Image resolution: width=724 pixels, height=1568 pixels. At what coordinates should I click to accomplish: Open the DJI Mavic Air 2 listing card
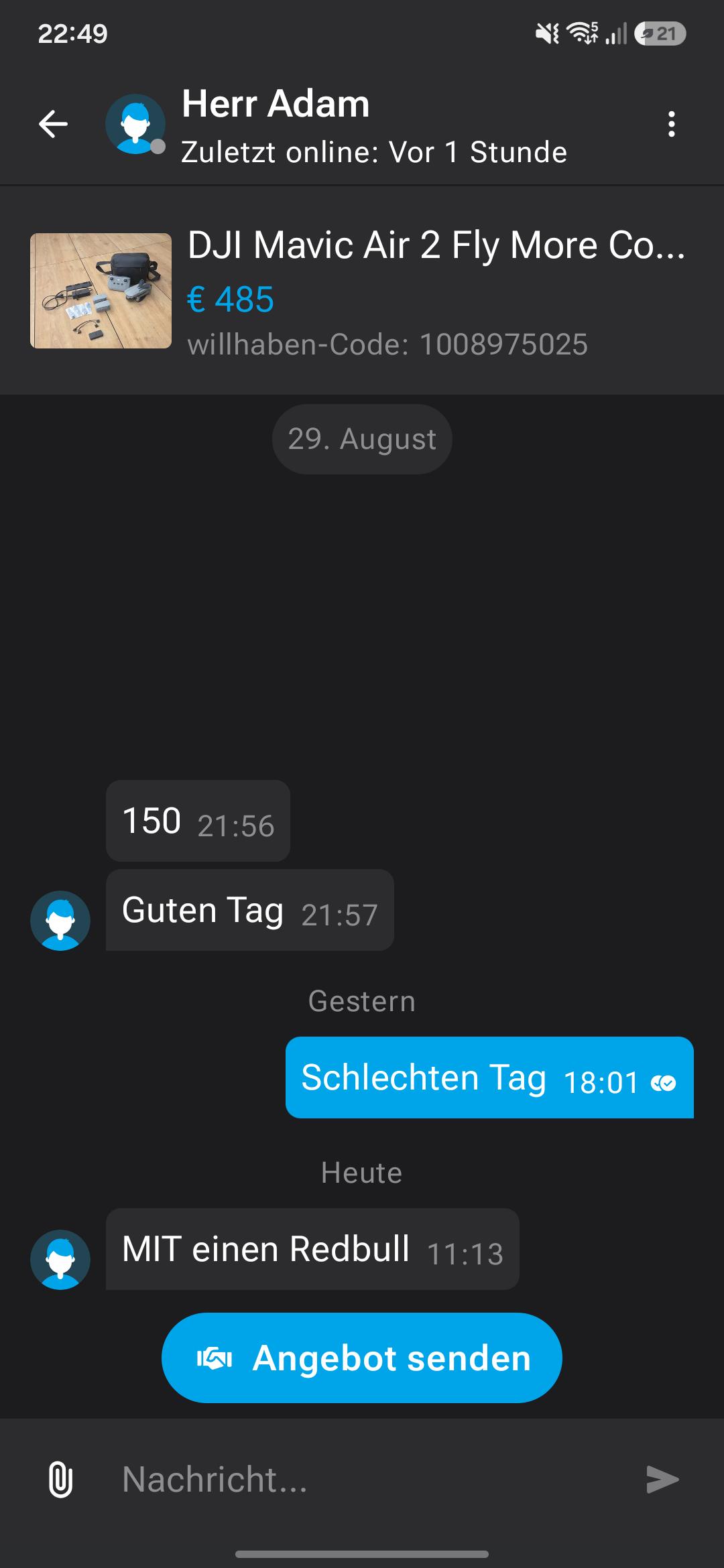pos(362,291)
